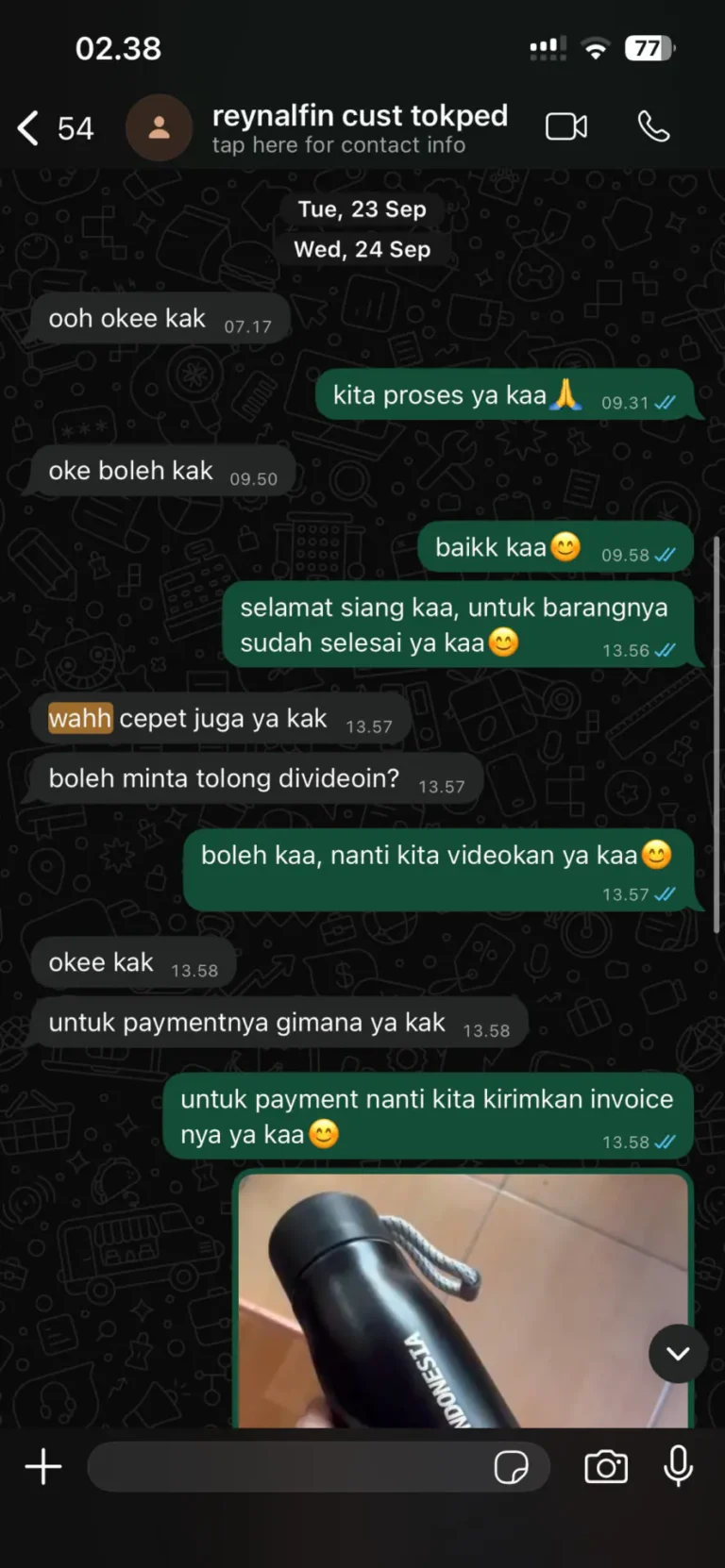The height and width of the screenshot is (1568, 725).
Task: Start a video call with reynalfin
Action: coord(566,126)
